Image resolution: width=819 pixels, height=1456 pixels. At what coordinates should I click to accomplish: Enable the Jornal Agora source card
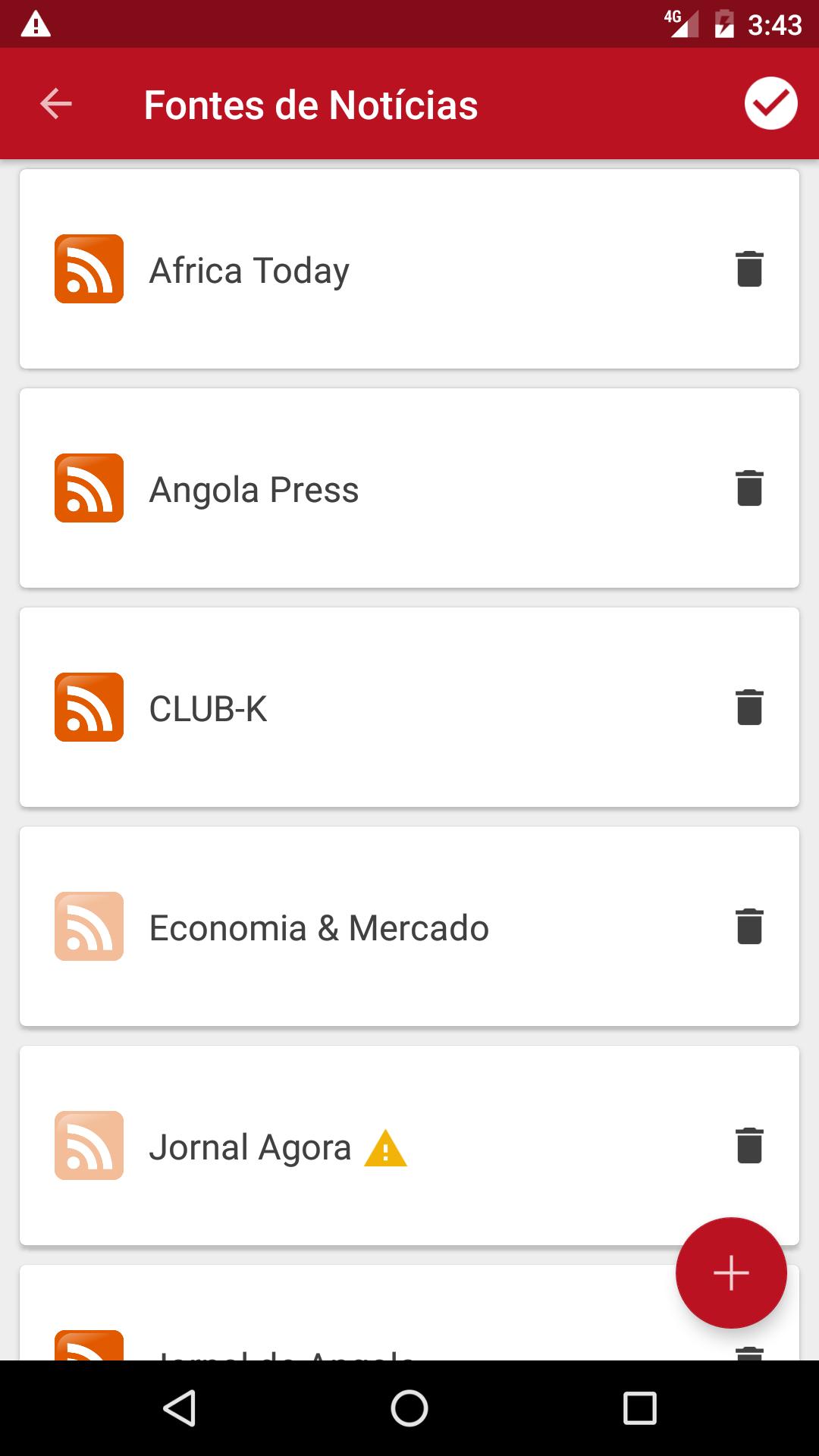pyautogui.click(x=409, y=1146)
